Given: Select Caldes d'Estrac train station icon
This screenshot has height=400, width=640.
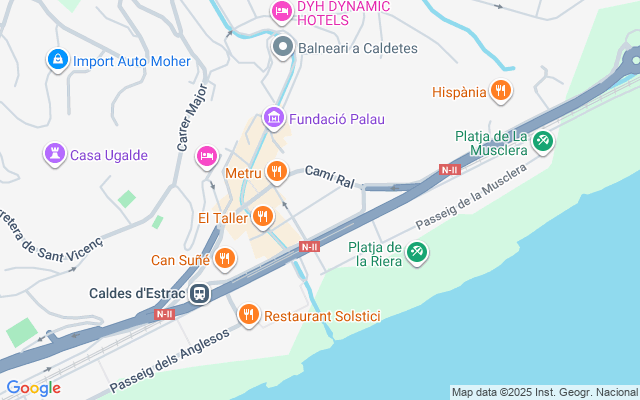Looking at the screenshot, I should click(x=200, y=294).
